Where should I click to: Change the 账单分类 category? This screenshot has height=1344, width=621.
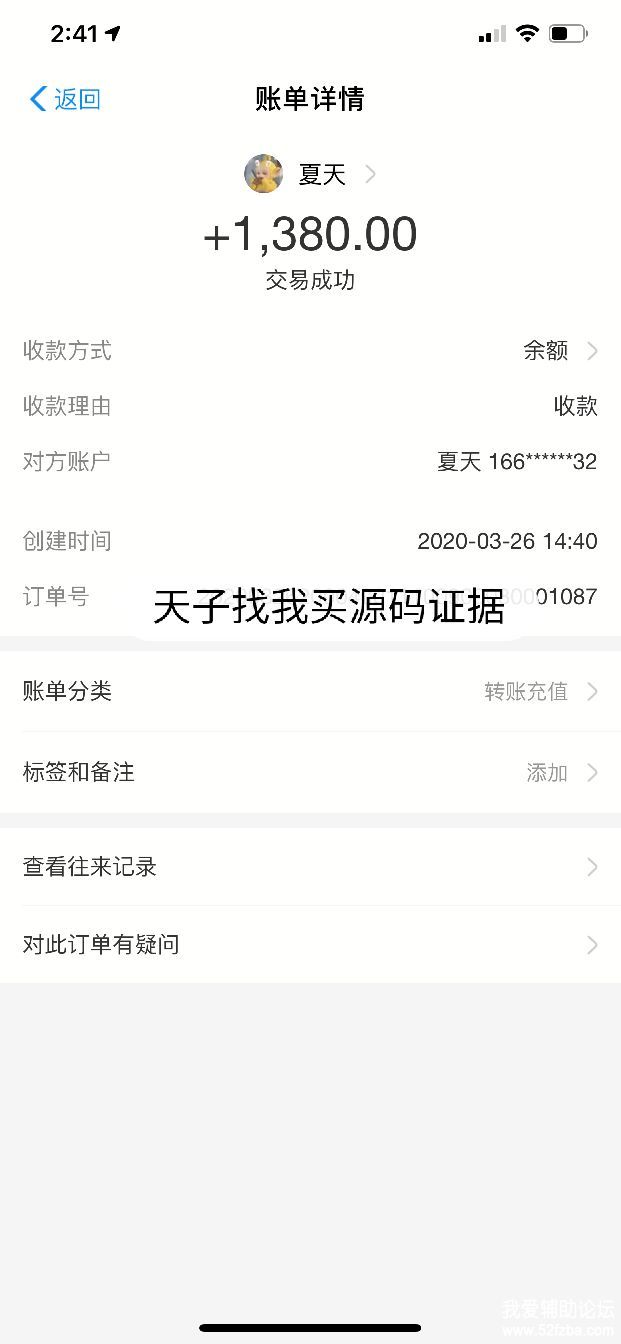coord(310,692)
